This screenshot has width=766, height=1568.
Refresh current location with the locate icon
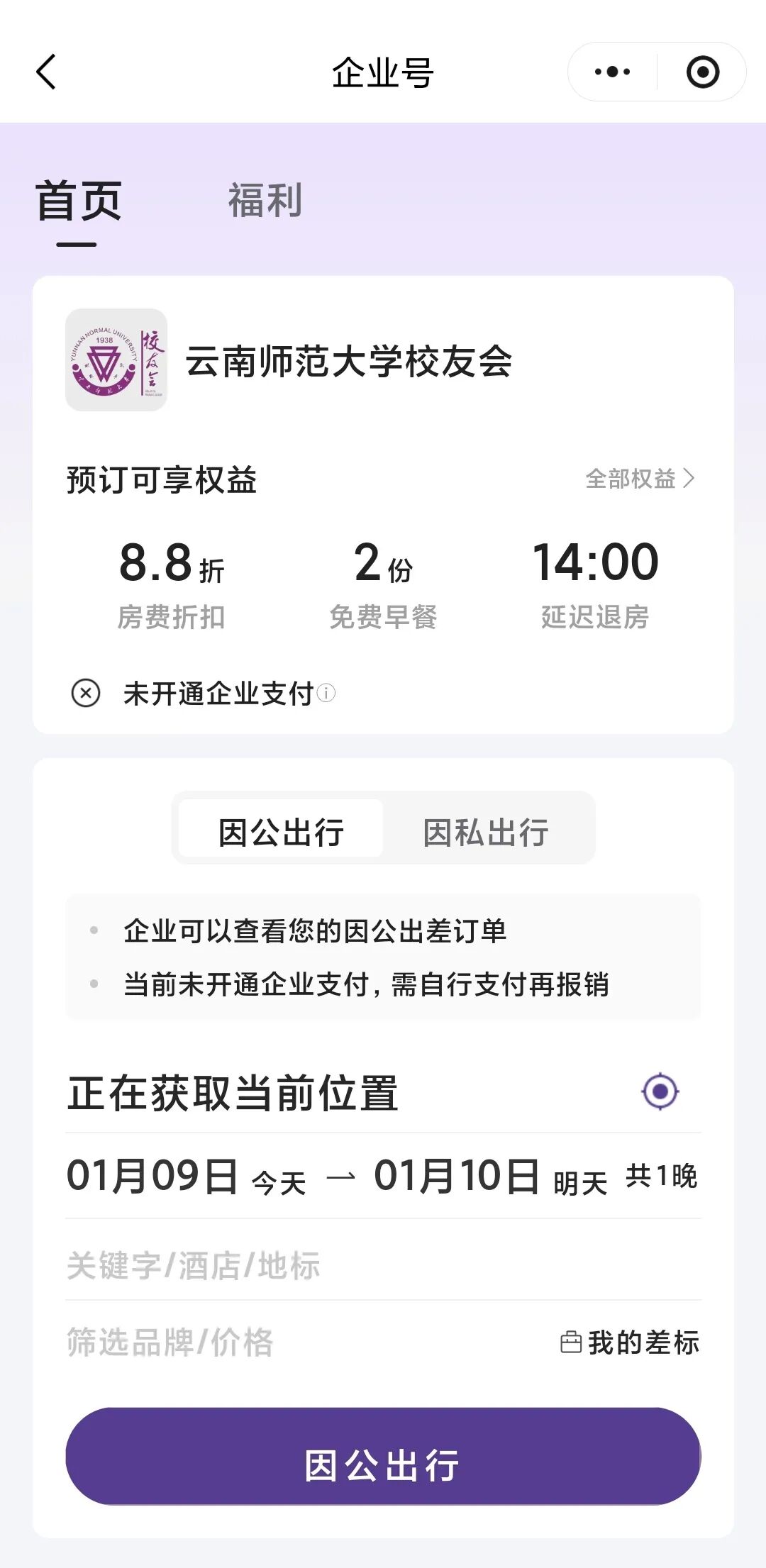(660, 1091)
